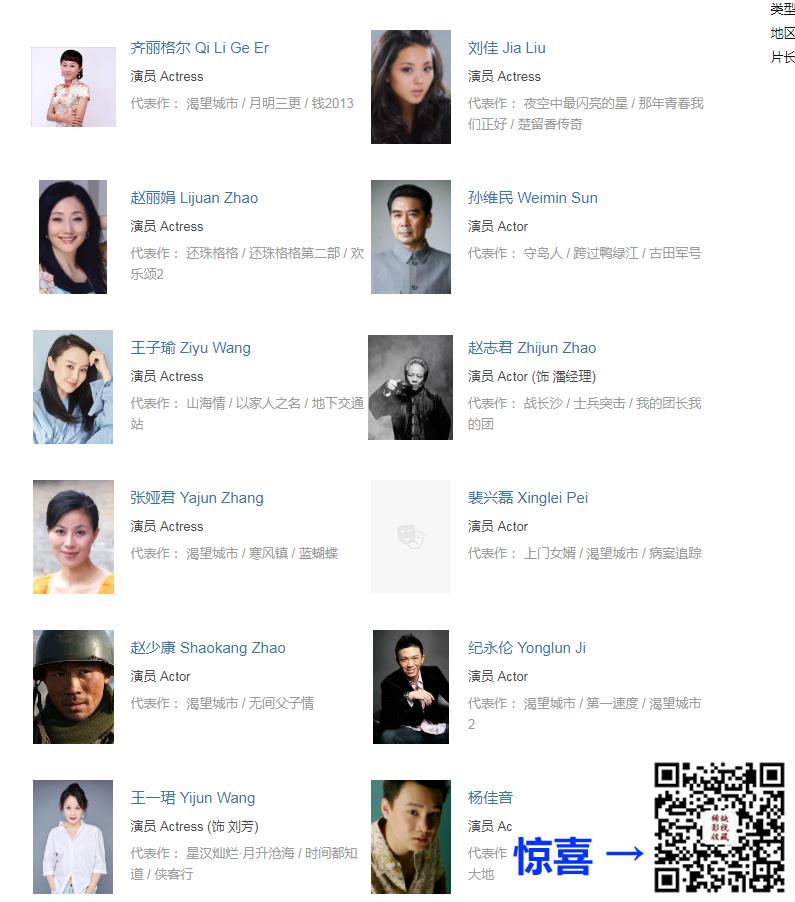The image size is (795, 902).
Task: Open Shaokang Zhao's actor page
Action: tap(207, 648)
